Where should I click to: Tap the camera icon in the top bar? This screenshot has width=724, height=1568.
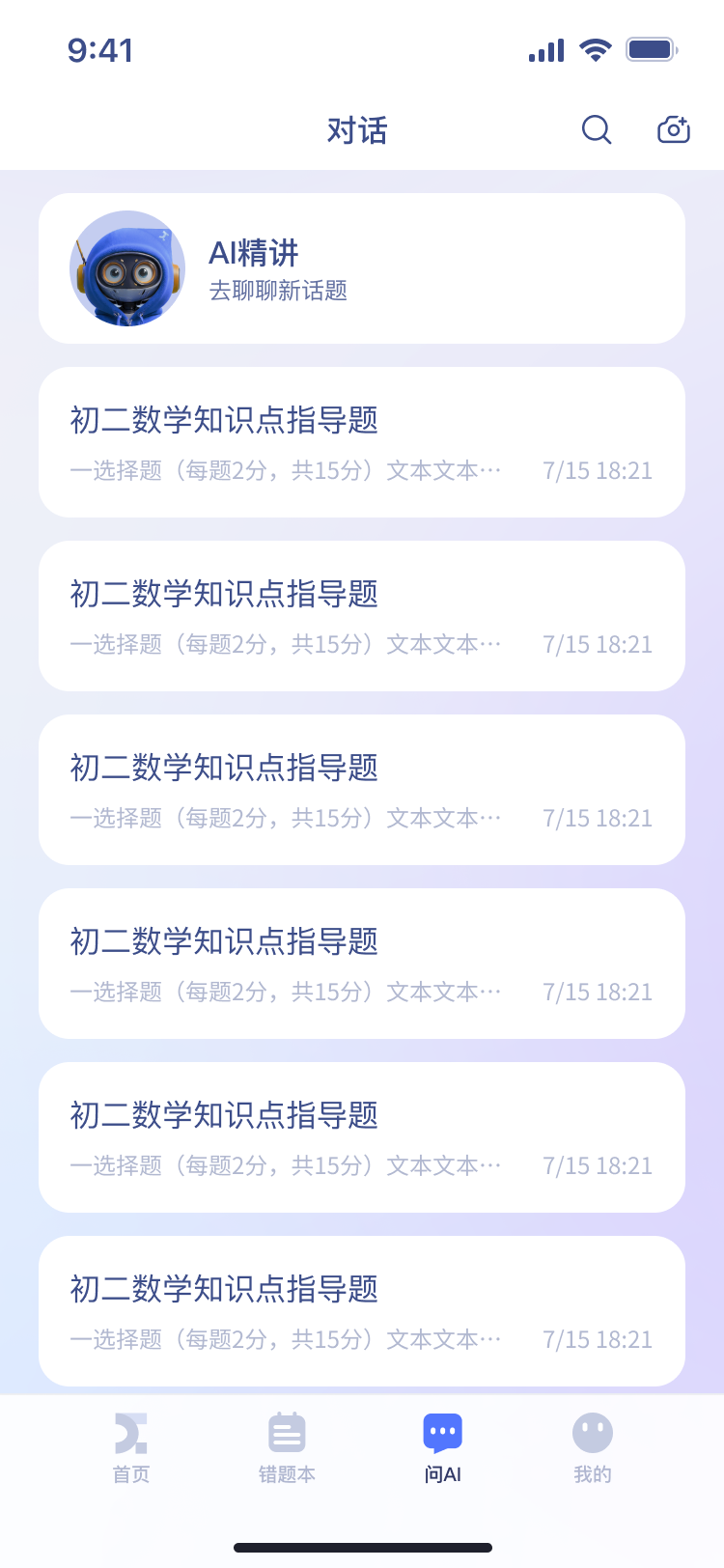click(x=673, y=128)
